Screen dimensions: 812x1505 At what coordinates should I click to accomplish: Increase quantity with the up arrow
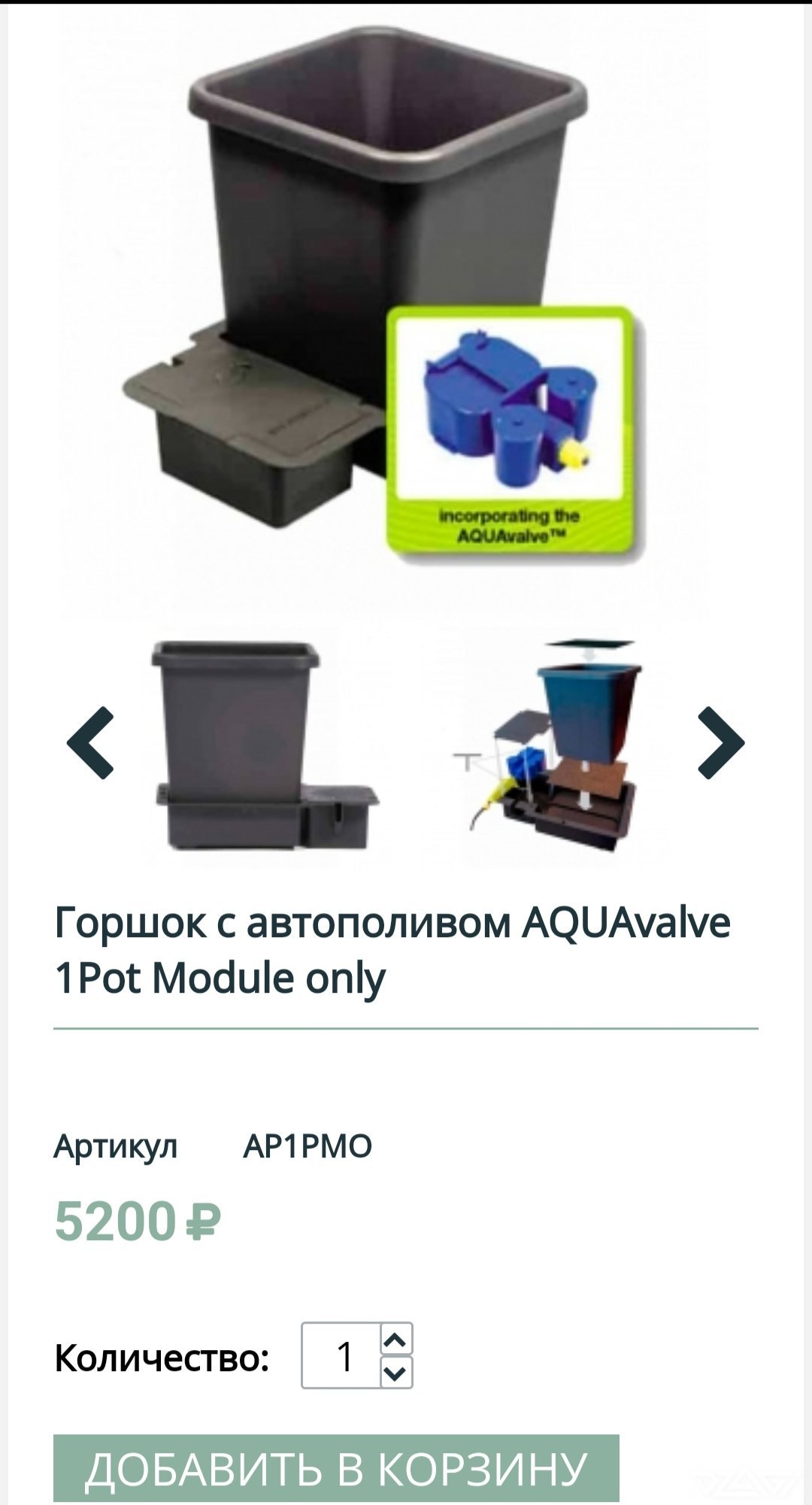pos(396,1340)
